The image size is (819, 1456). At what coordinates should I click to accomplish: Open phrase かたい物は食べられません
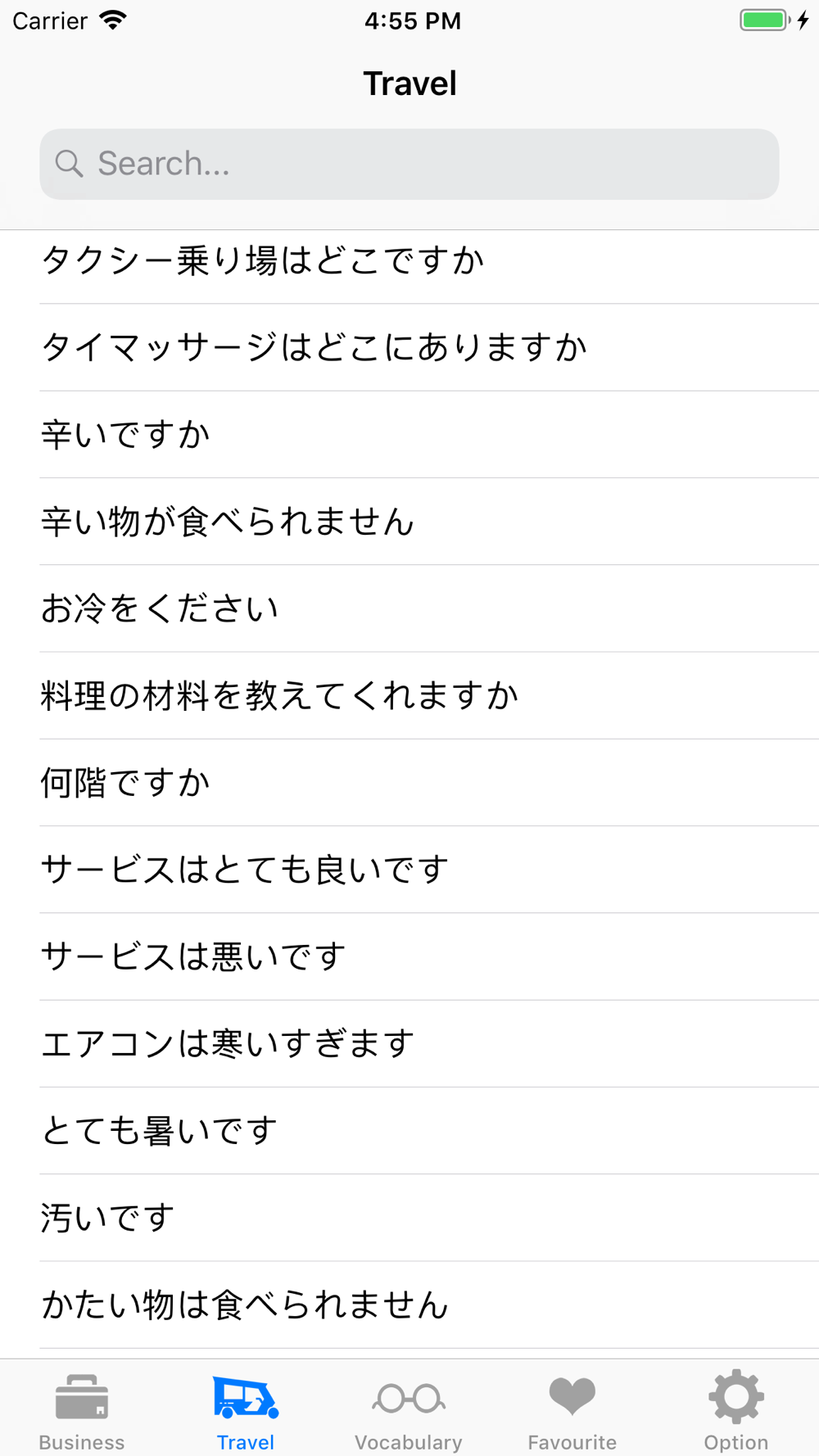tap(409, 1305)
